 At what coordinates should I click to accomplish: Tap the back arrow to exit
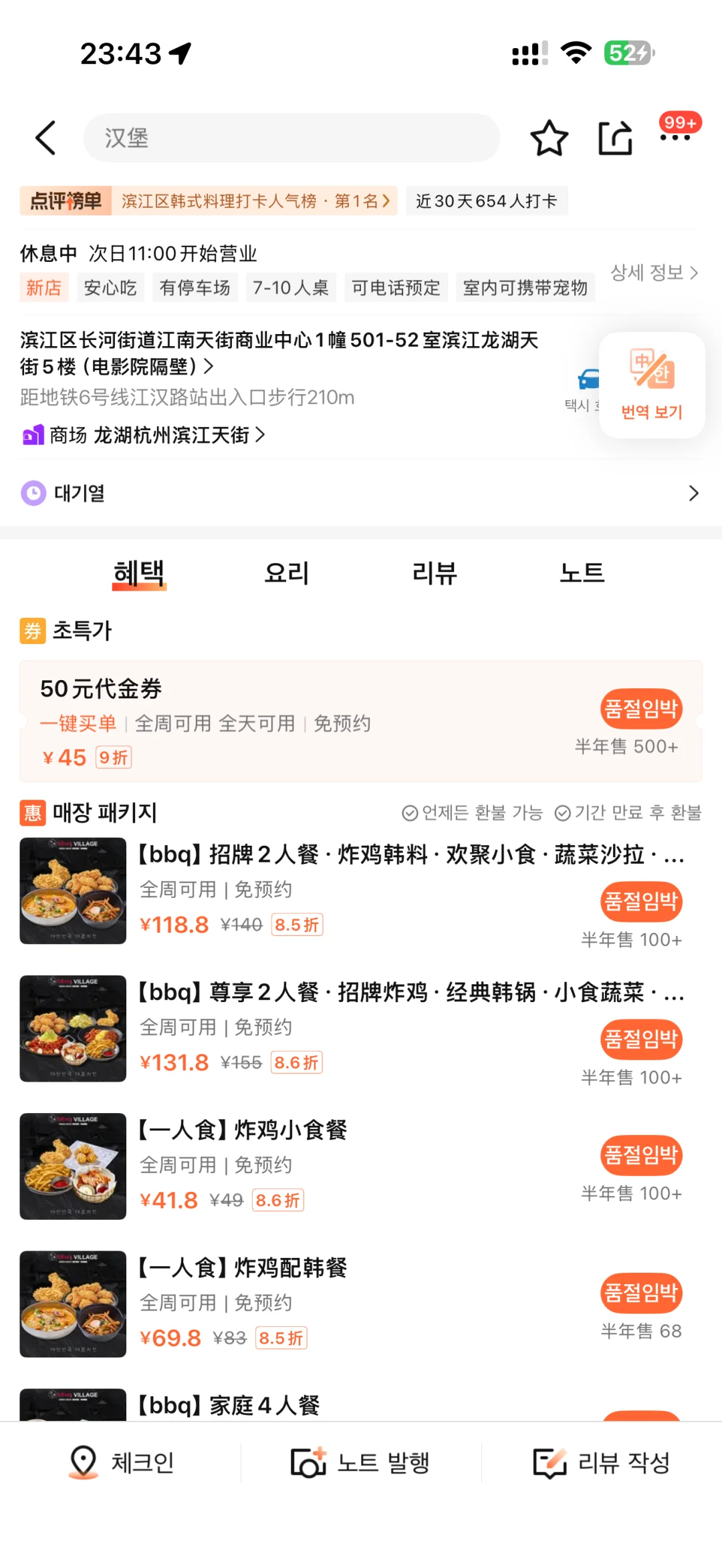[44, 138]
